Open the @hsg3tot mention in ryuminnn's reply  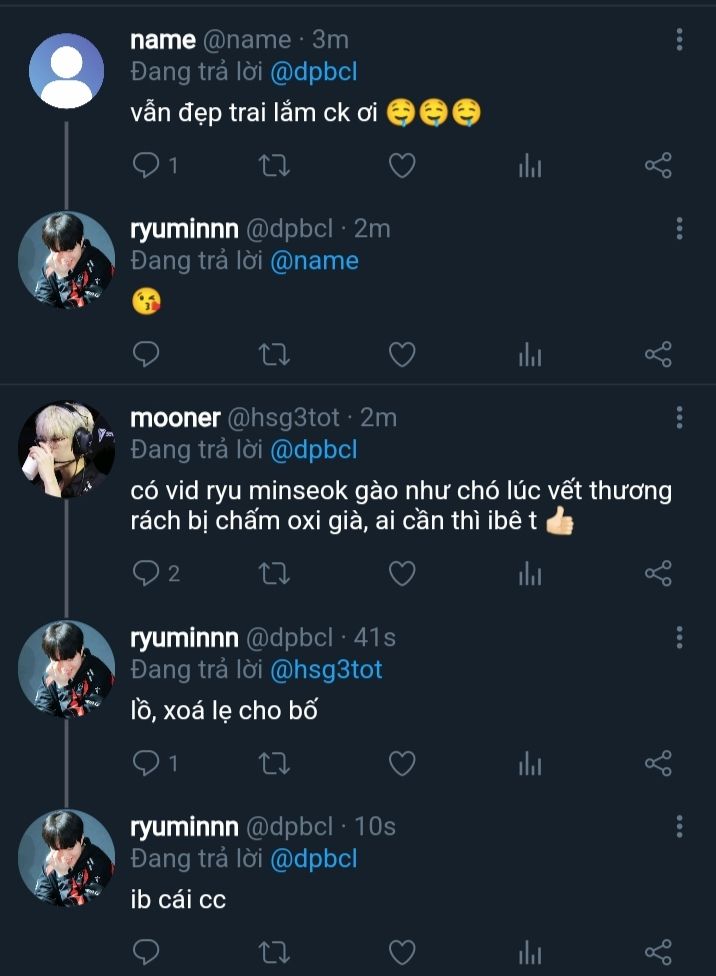(x=326, y=670)
